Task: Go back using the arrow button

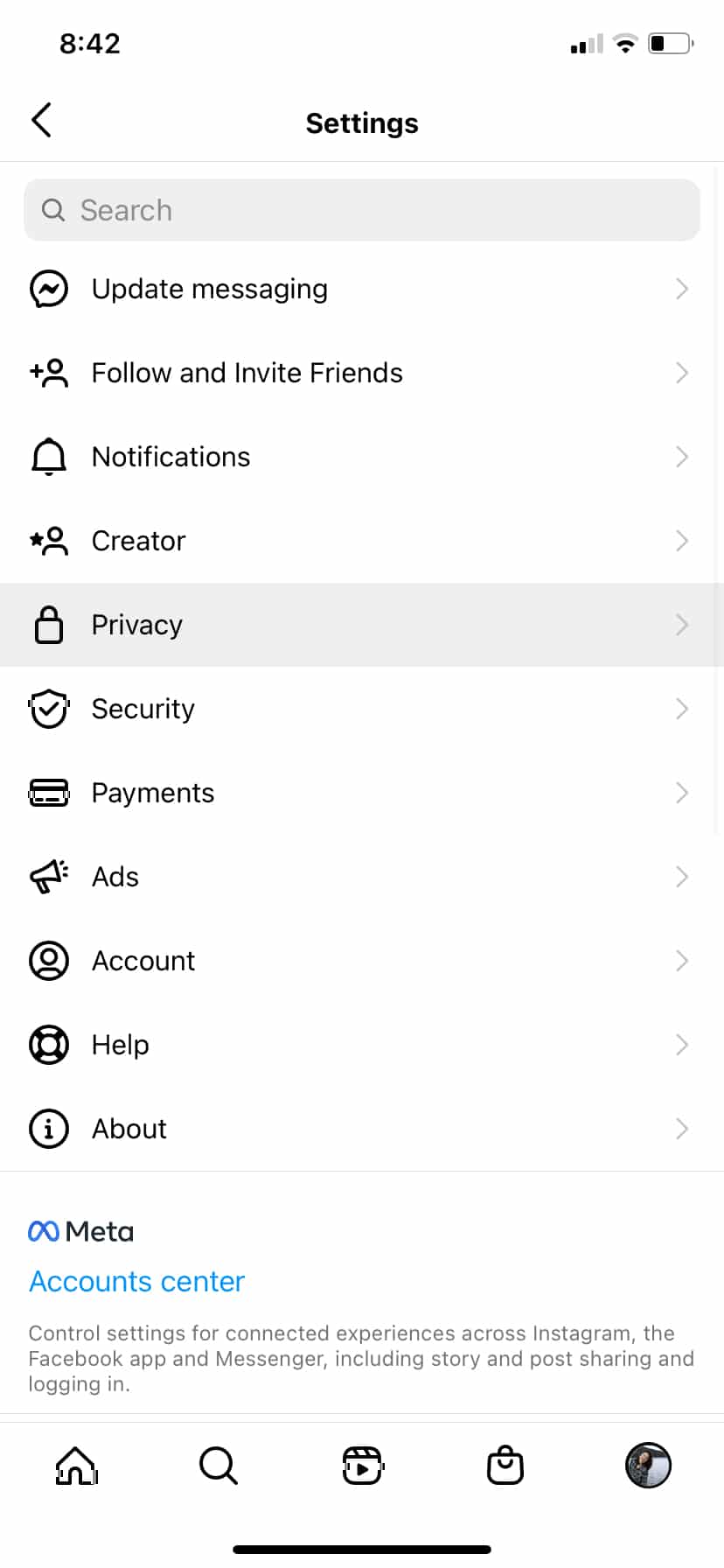Action: [41, 120]
